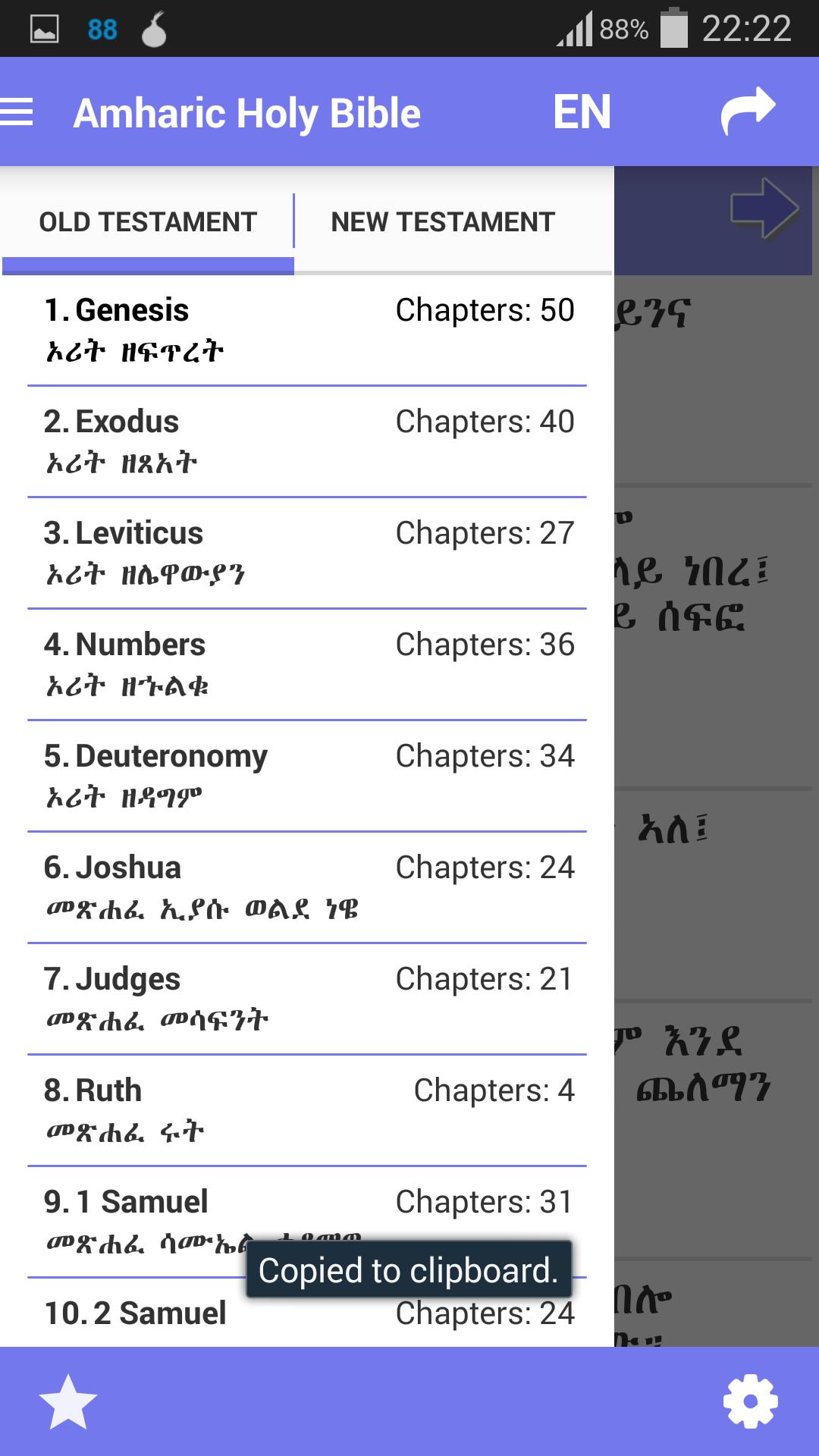Tap the hamburger menu button
This screenshot has height=1456, width=819.
pyautogui.click(x=17, y=112)
